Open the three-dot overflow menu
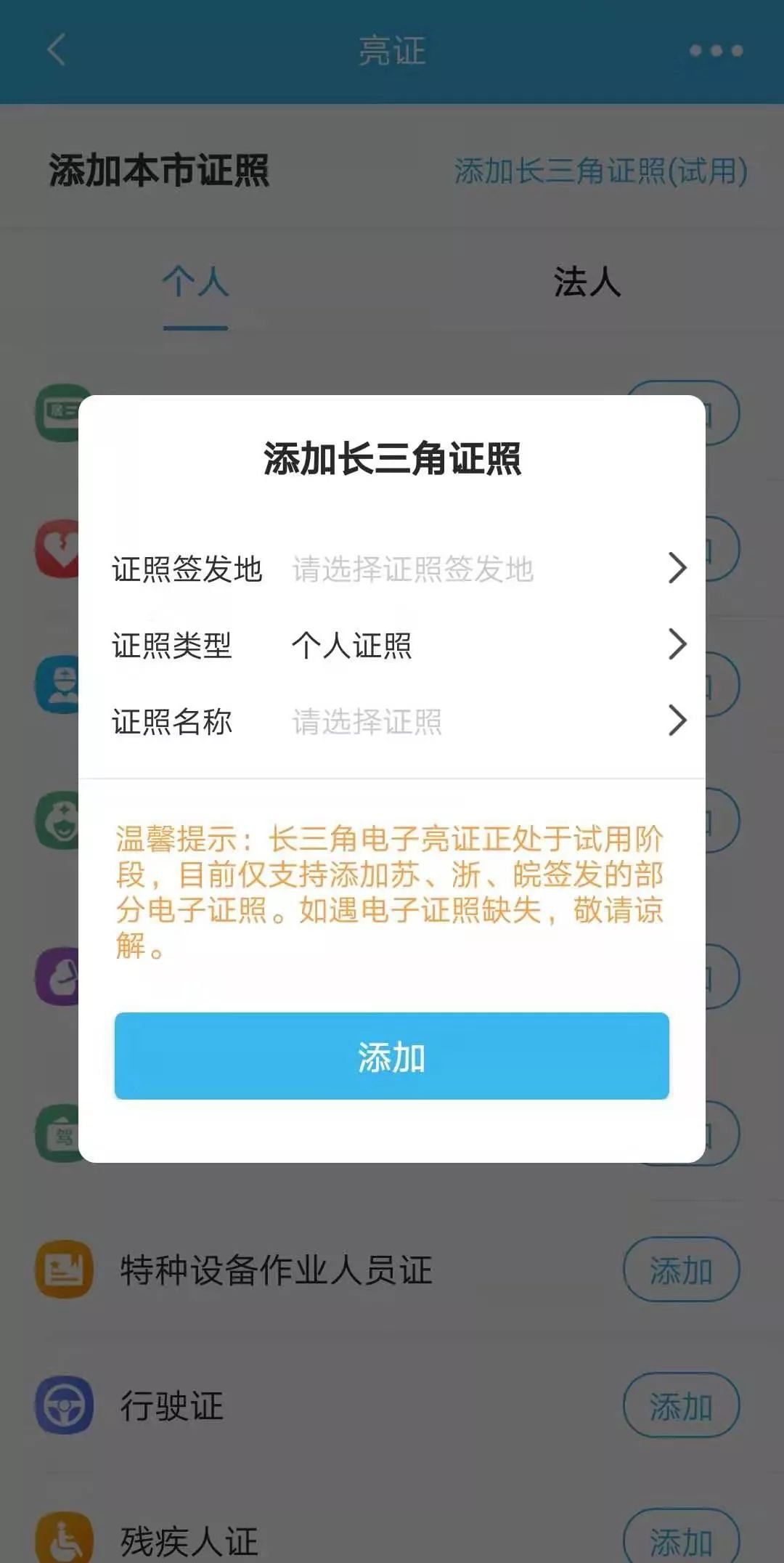This screenshot has height=1563, width=784. pyautogui.click(x=716, y=51)
